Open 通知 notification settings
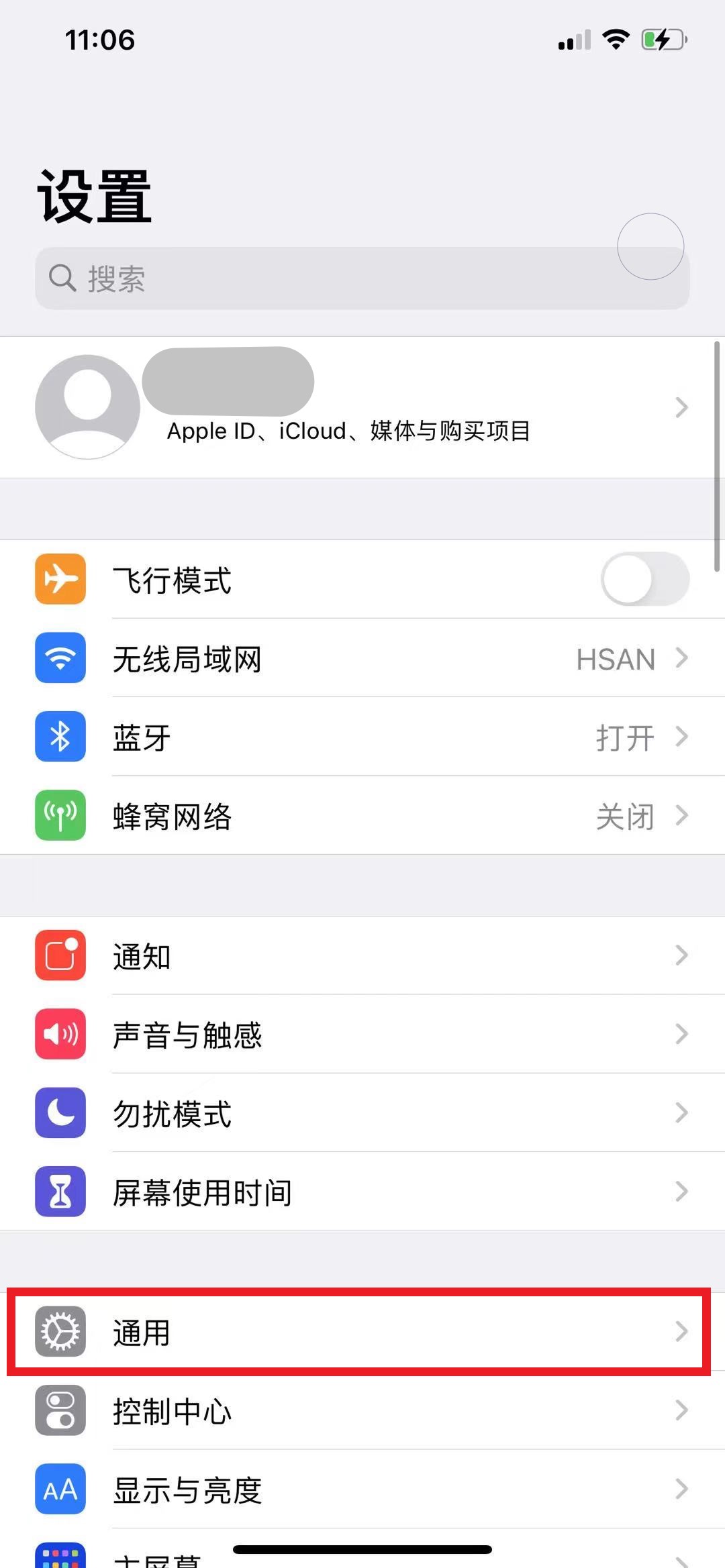The width and height of the screenshot is (725, 1568). 362,955
